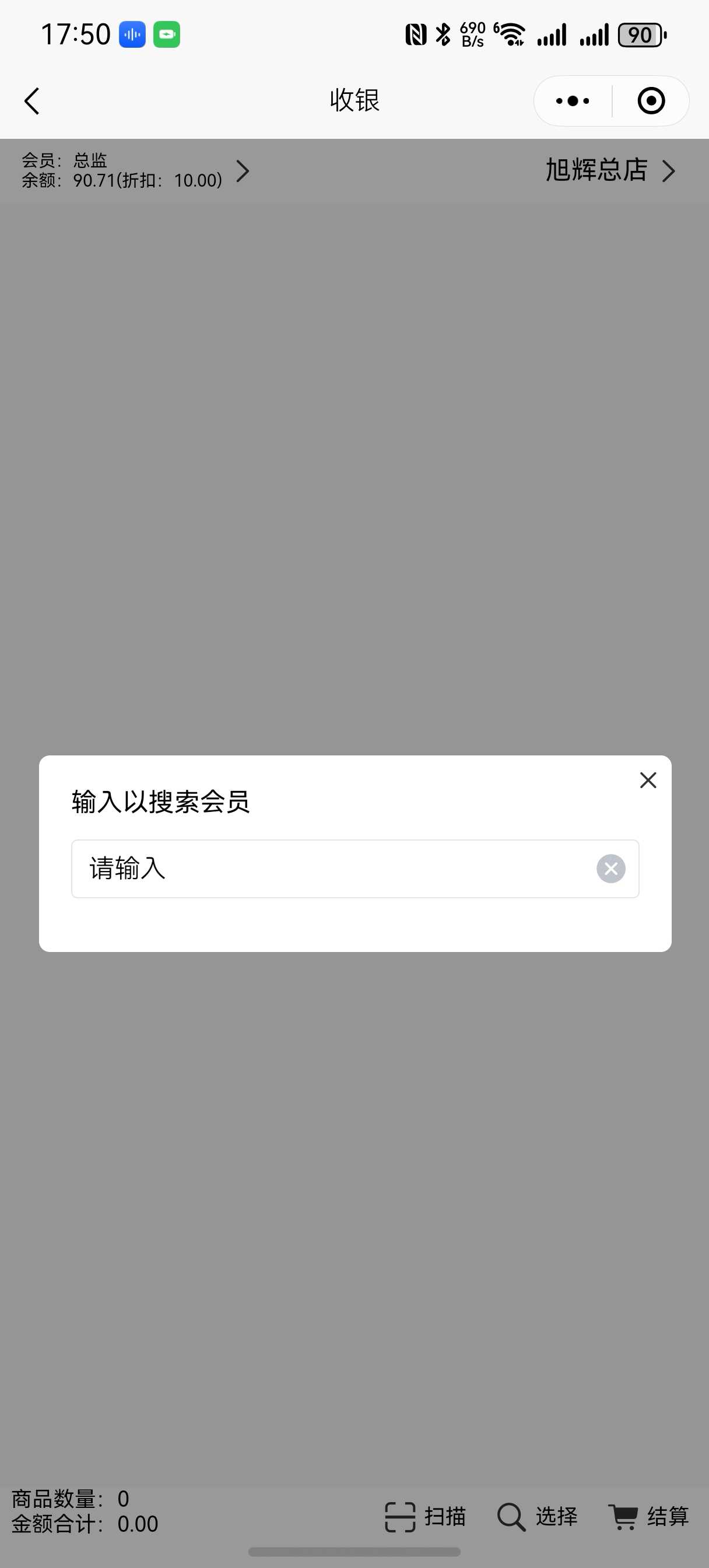Open 选择 to pick products
The height and width of the screenshot is (1568, 709).
coord(538,1515)
